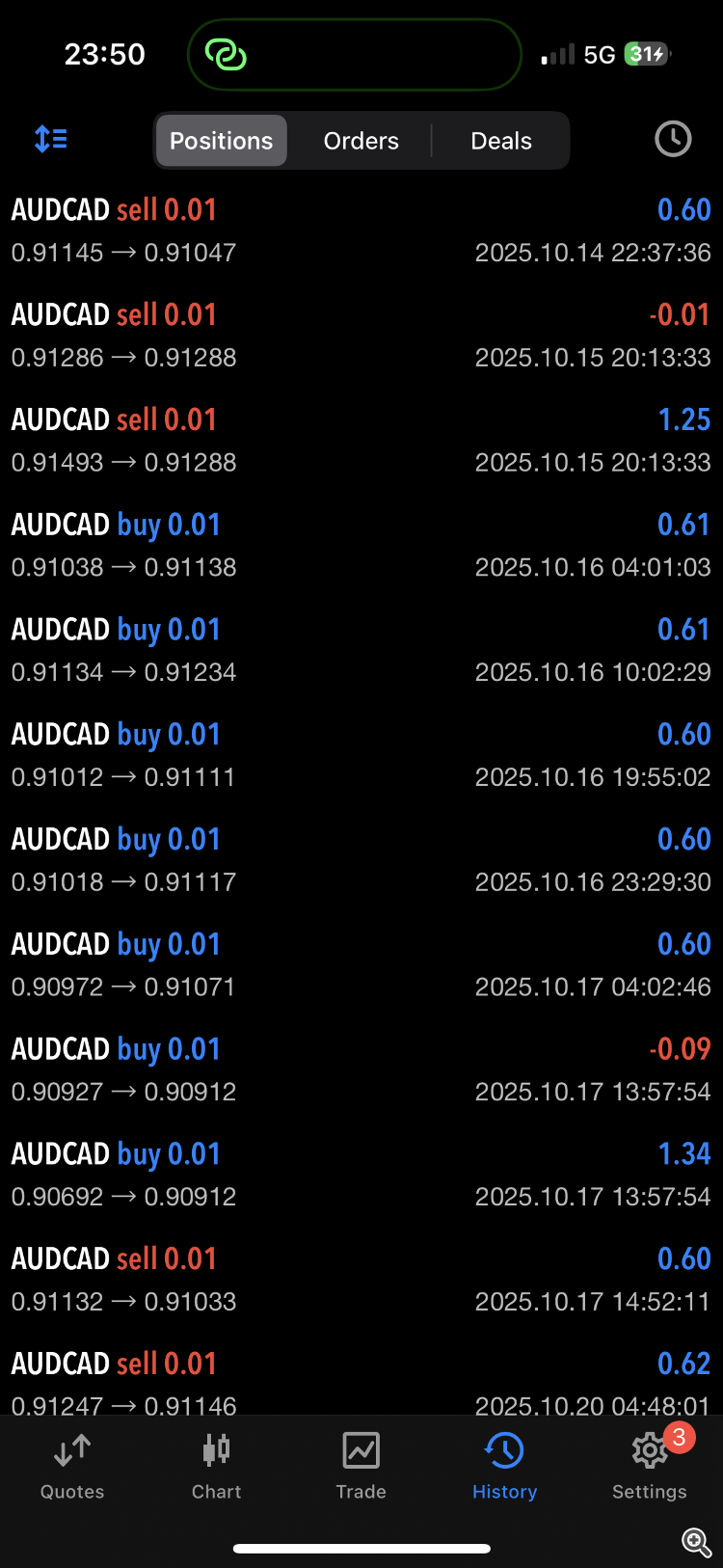The width and height of the screenshot is (723, 1568).
Task: Select the Positions segment
Action: (x=222, y=141)
